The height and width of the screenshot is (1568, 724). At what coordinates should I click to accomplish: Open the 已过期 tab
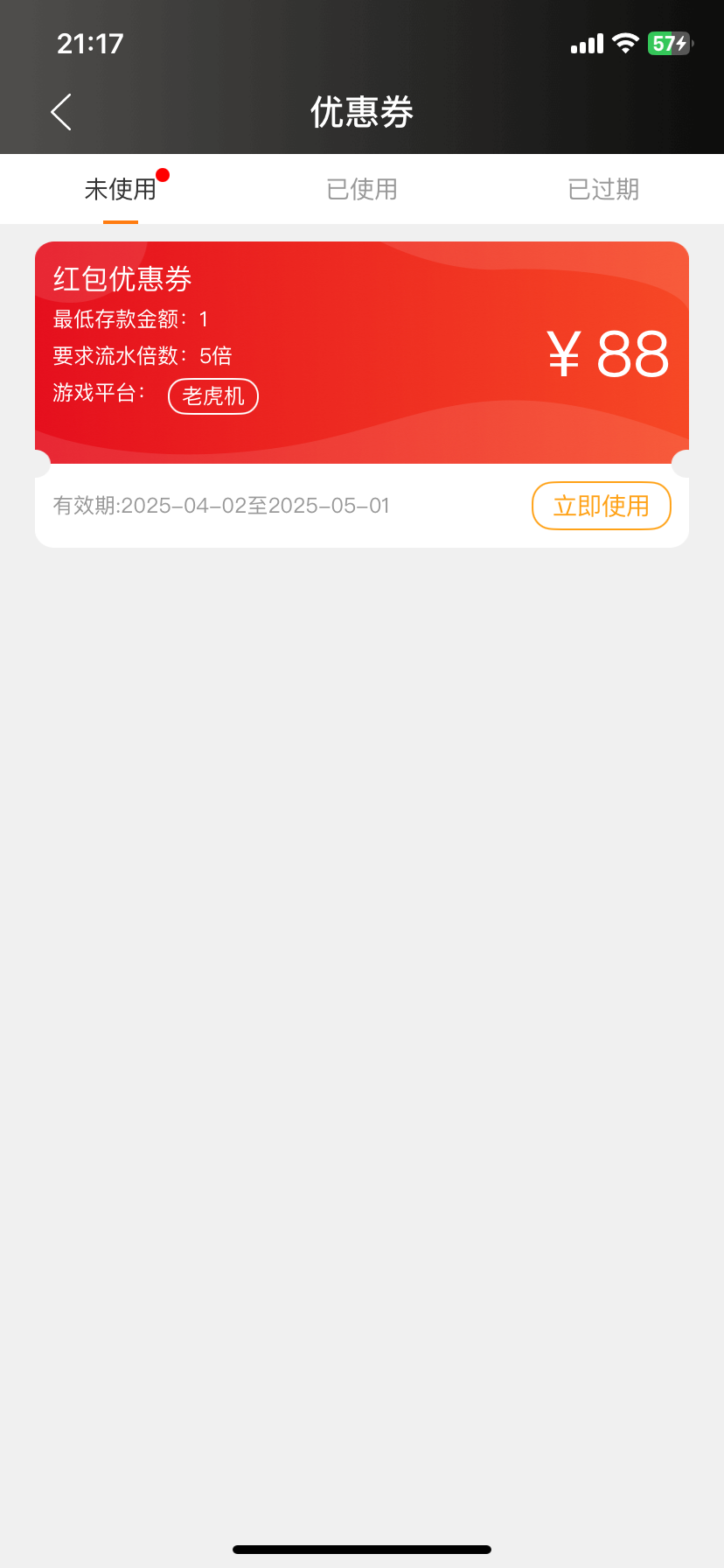coord(603,189)
